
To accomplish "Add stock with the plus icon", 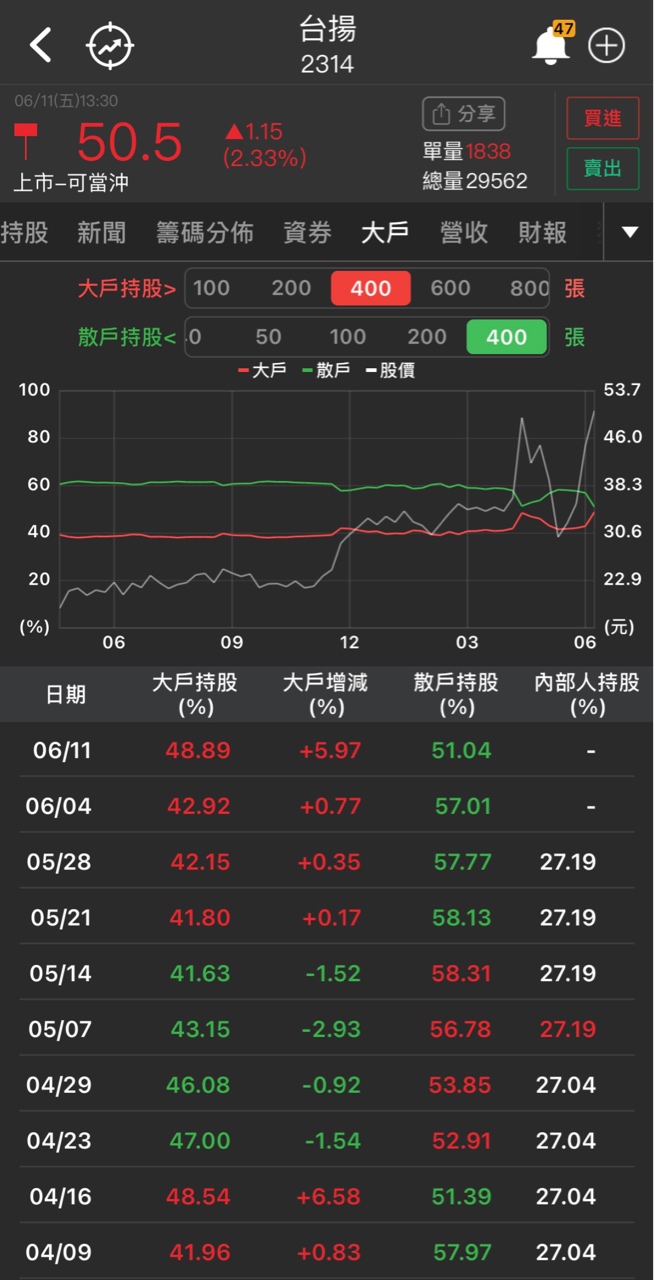I will tap(607, 46).
